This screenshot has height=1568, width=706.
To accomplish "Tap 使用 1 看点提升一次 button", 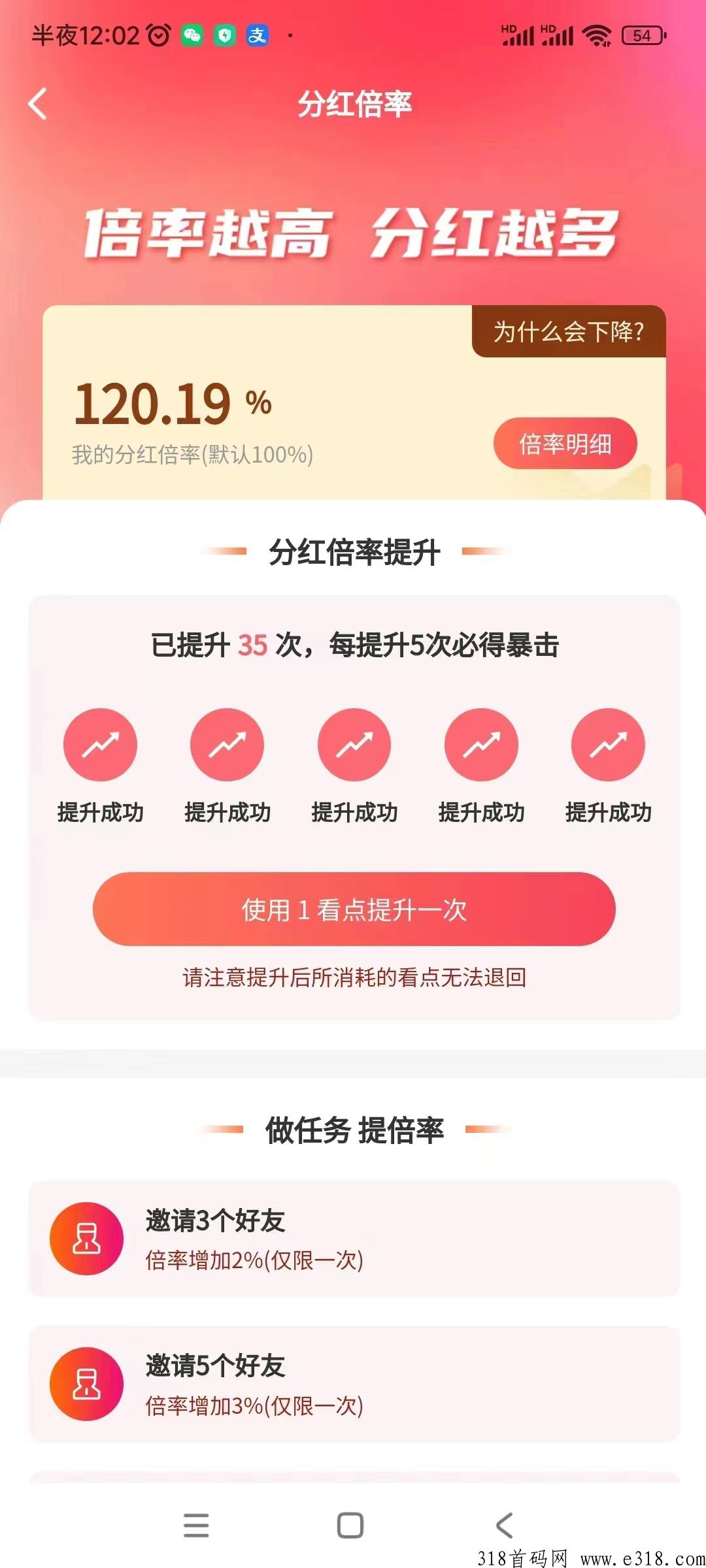I will tap(354, 909).
